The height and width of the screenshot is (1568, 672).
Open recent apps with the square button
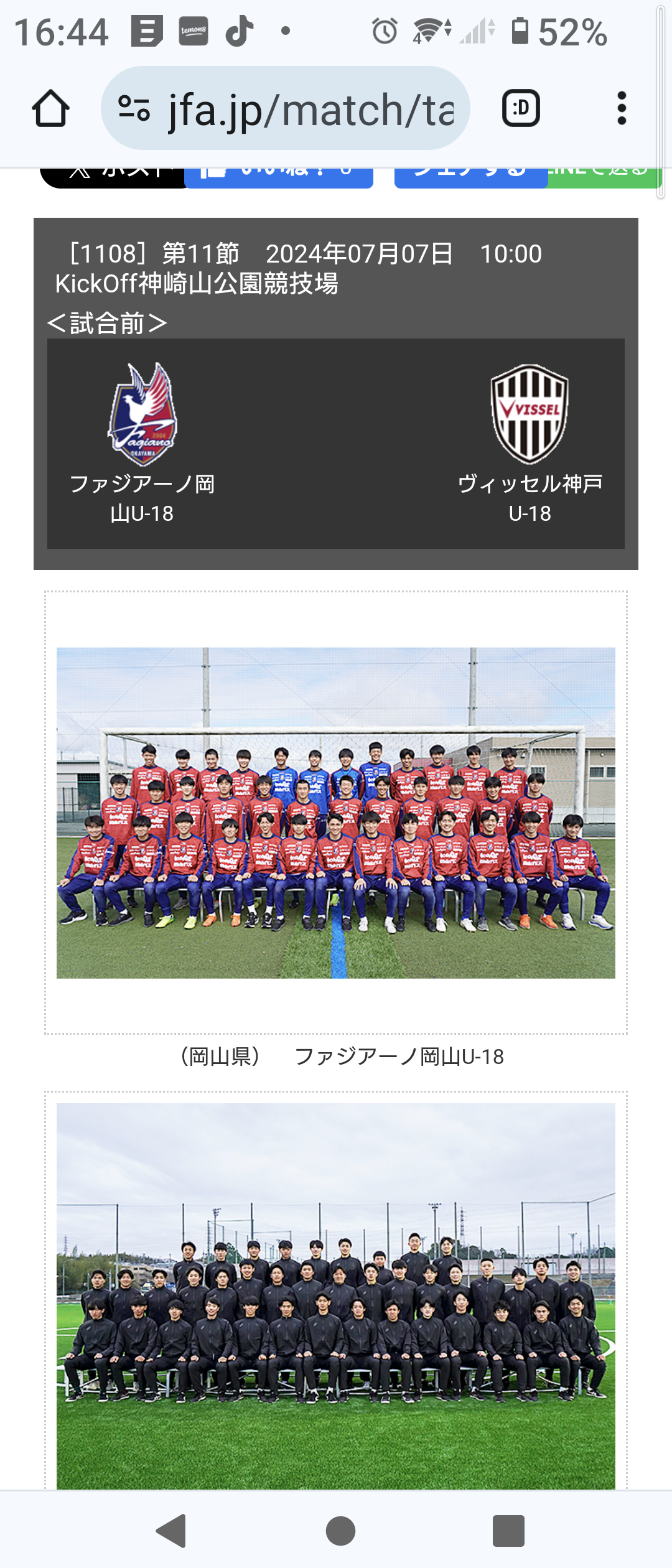point(508,1530)
